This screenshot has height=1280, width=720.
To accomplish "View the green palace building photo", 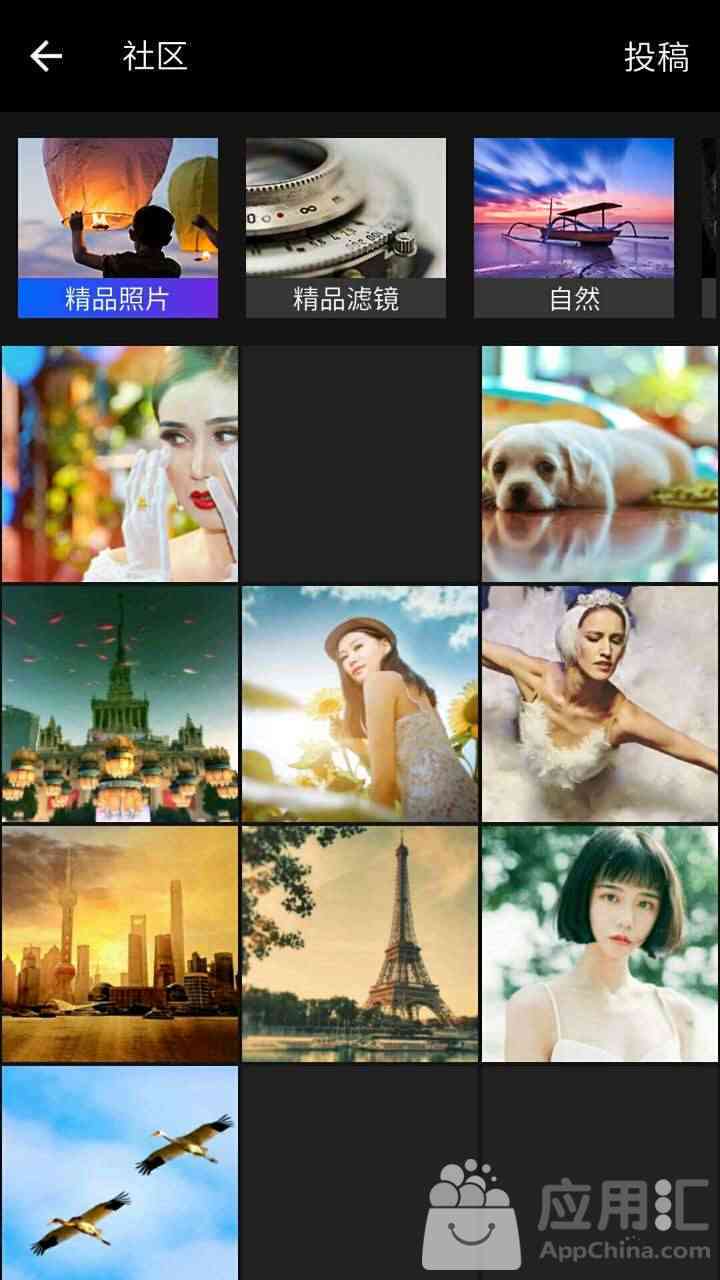I will point(120,704).
